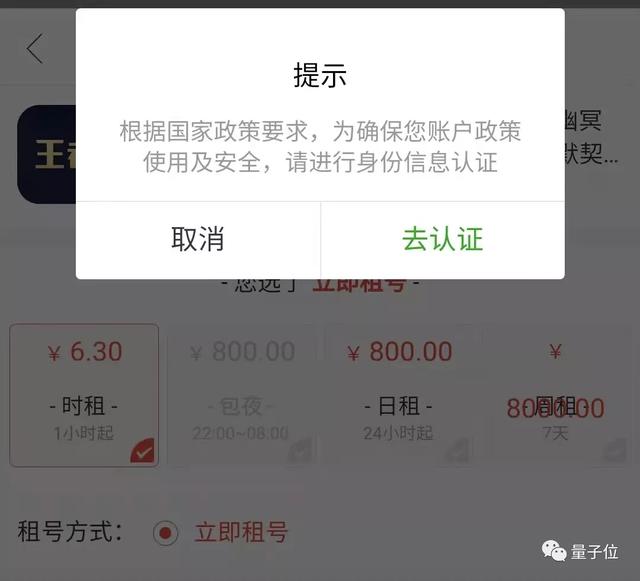Tap 去认证 to verify identity
Screen dimensions: 640x581
coord(442,239)
